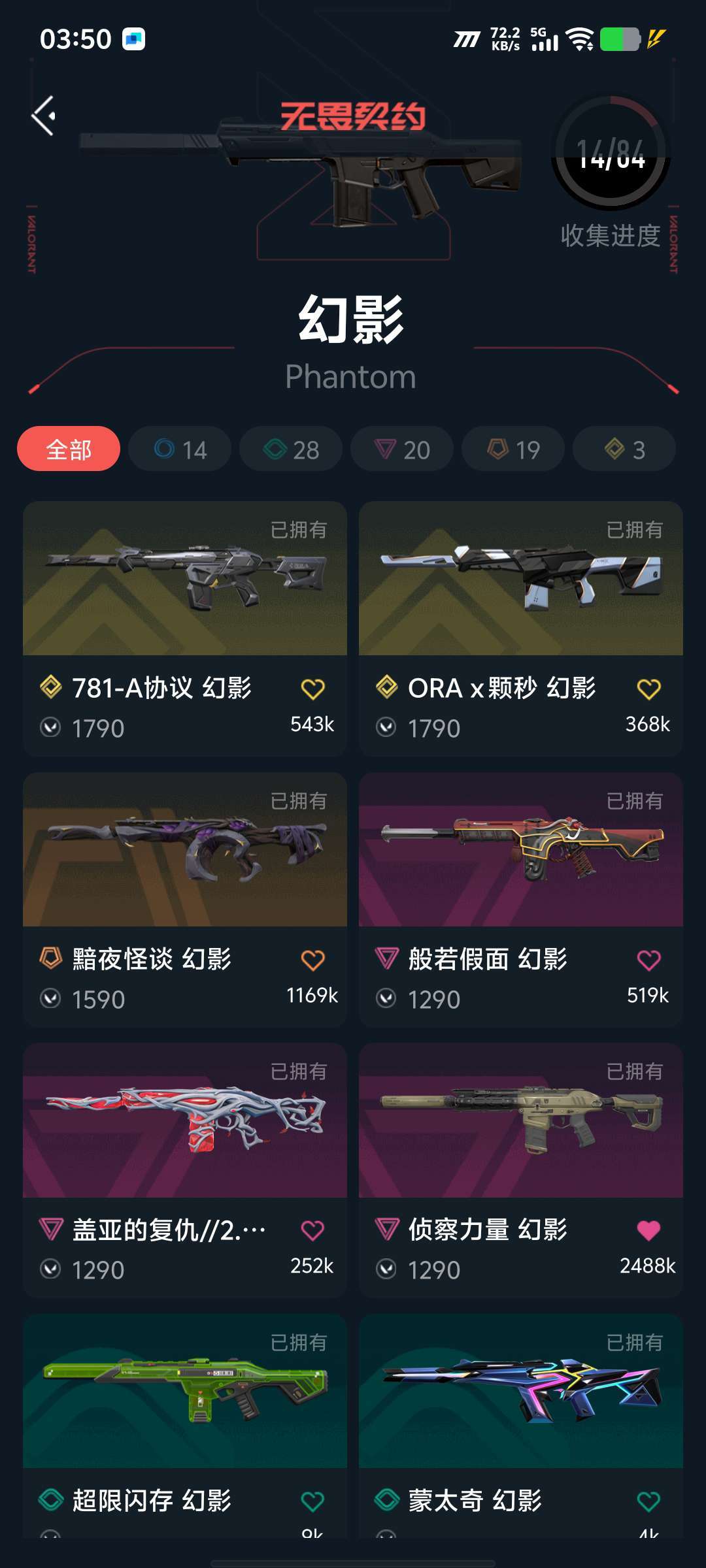Open the 般若假面 幻影 skin card
Image resolution: width=706 pixels, height=1568 pixels.
(x=520, y=850)
